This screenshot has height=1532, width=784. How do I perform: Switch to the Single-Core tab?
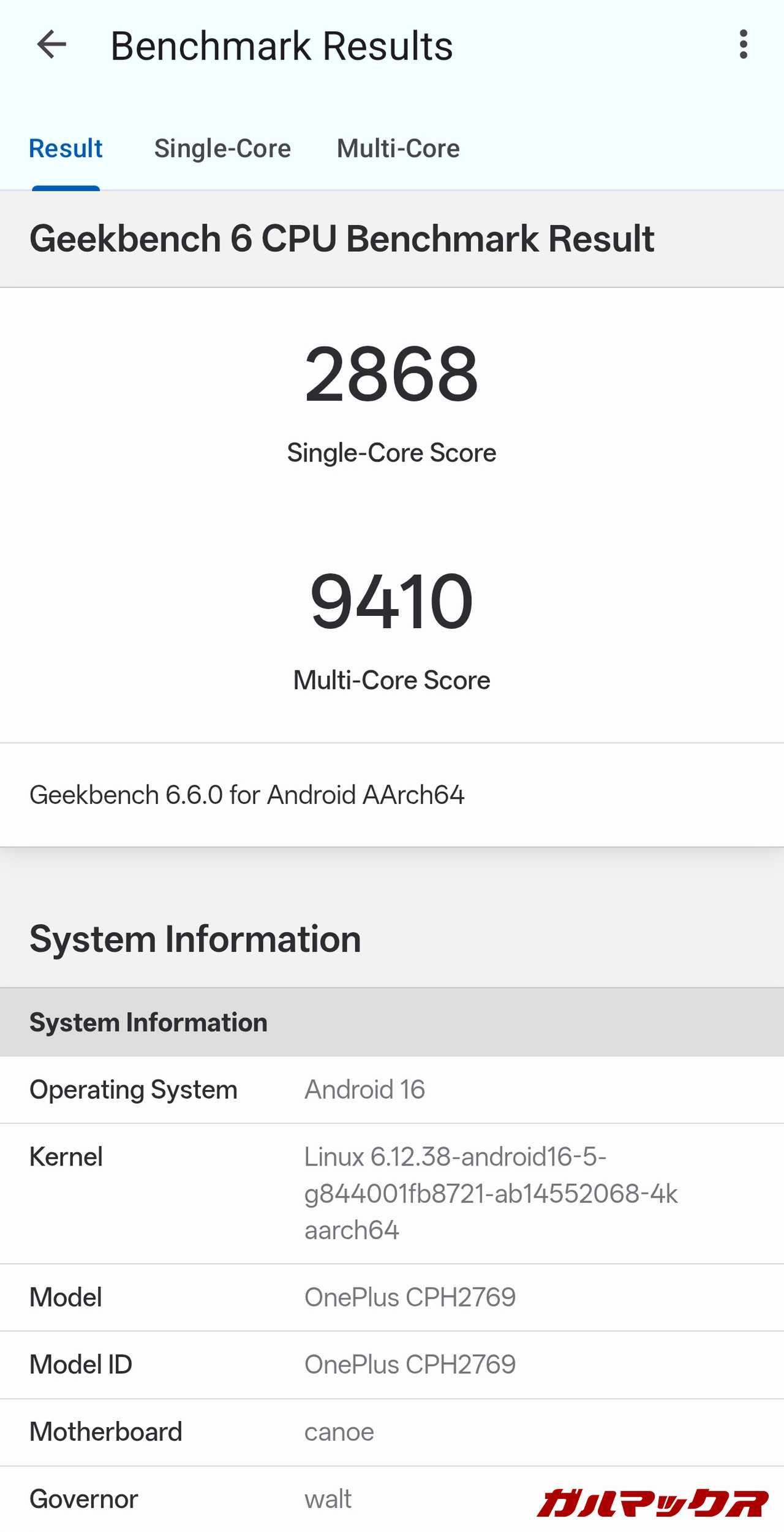point(222,149)
